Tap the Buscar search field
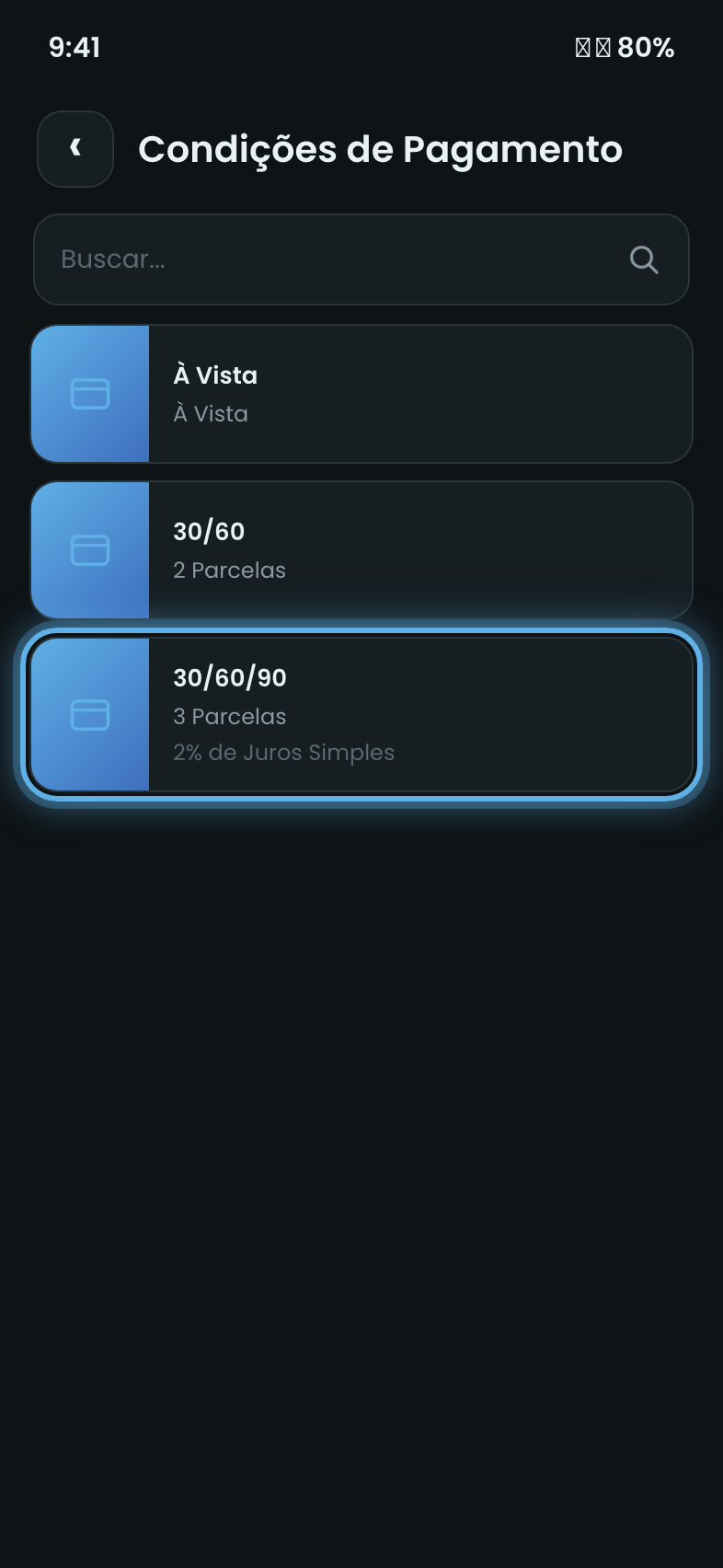This screenshot has width=723, height=1568. coord(361,259)
